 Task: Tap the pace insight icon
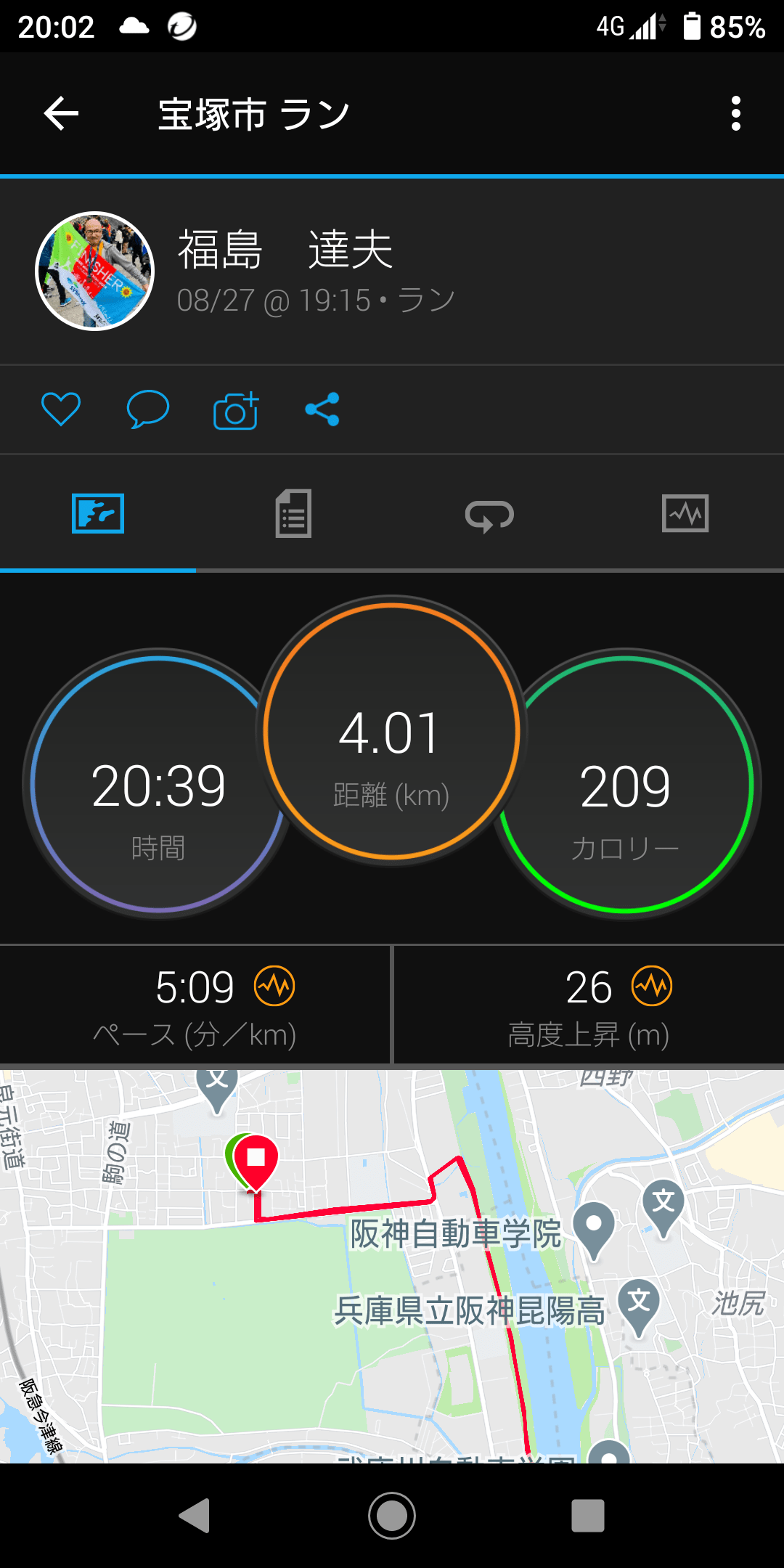click(x=274, y=986)
